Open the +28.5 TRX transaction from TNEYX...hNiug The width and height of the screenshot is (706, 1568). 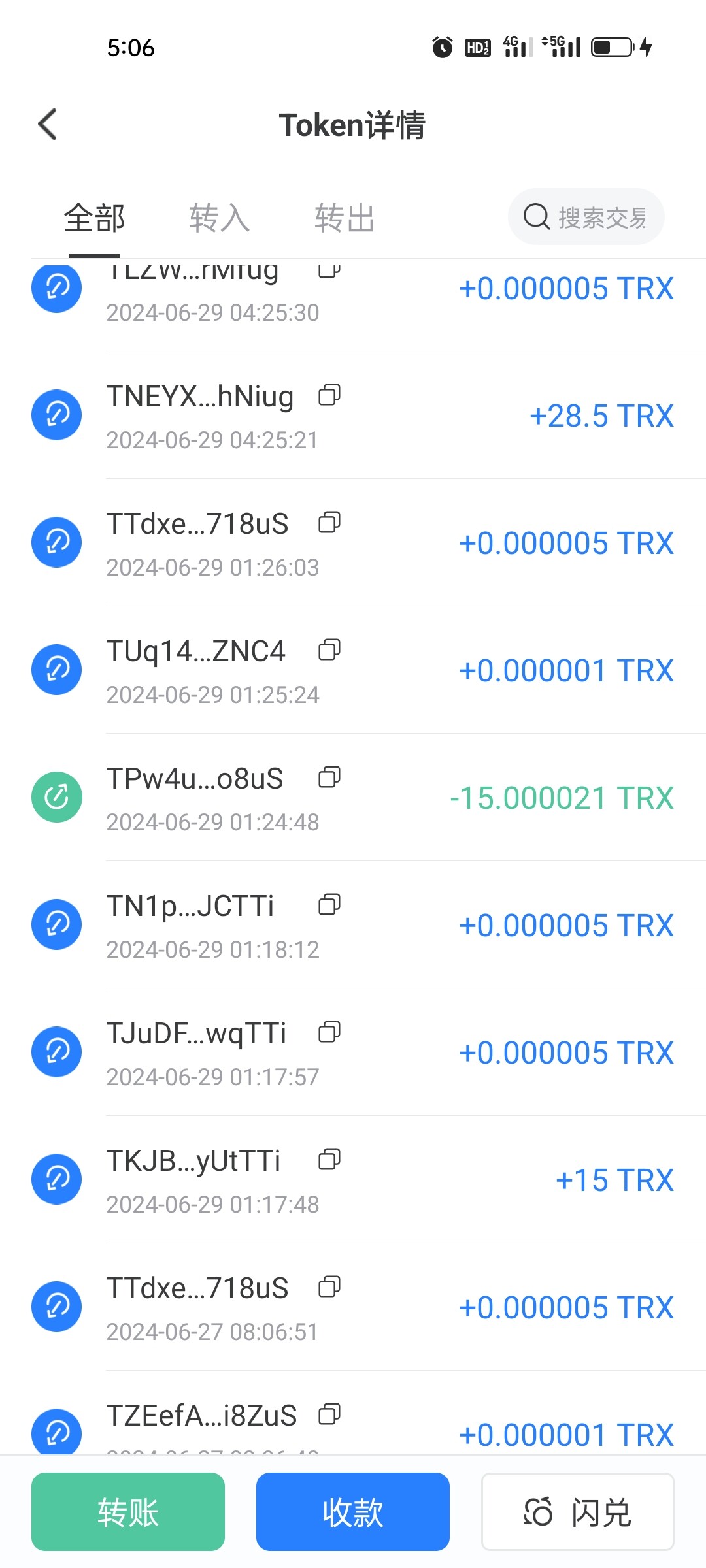click(x=353, y=416)
